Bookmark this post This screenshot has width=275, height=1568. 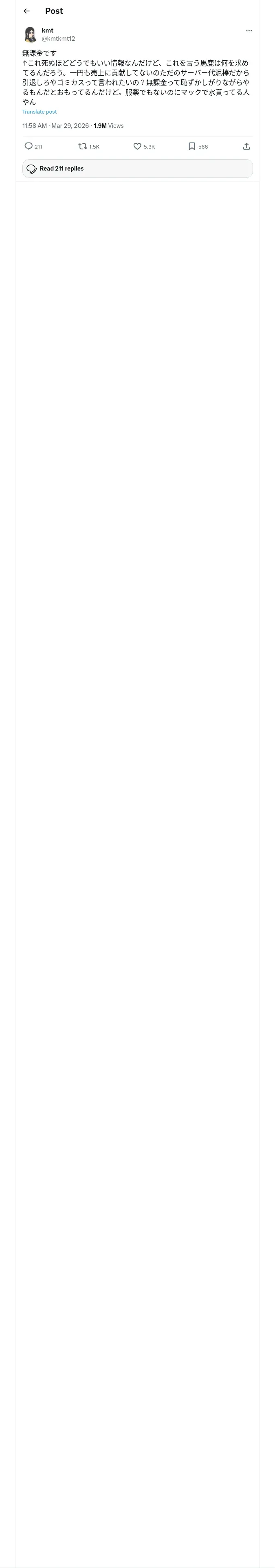pyautogui.click(x=191, y=146)
